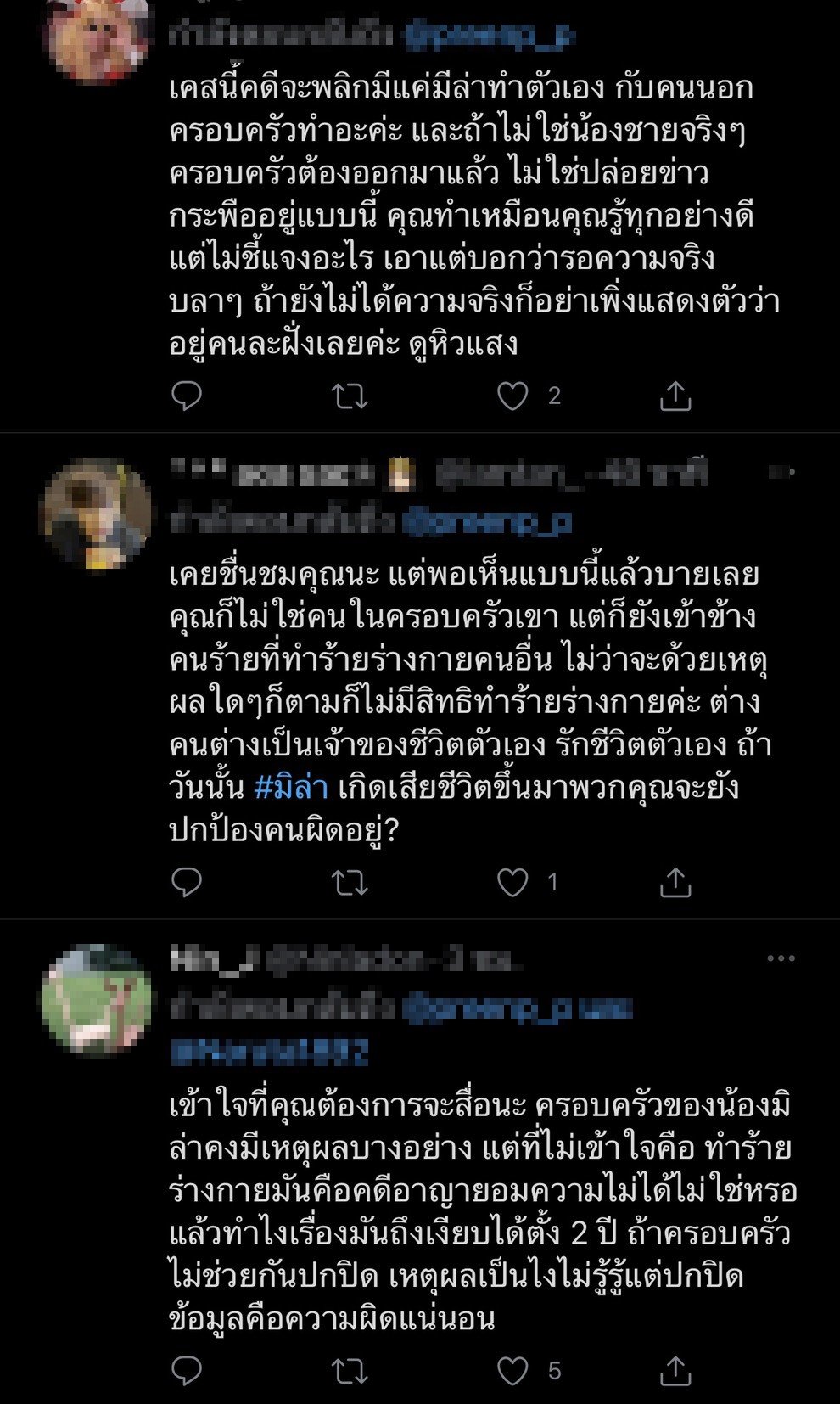The width and height of the screenshot is (840, 1404).
Task: Retweet the tweet containing #มิล่า
Action: coord(349,883)
